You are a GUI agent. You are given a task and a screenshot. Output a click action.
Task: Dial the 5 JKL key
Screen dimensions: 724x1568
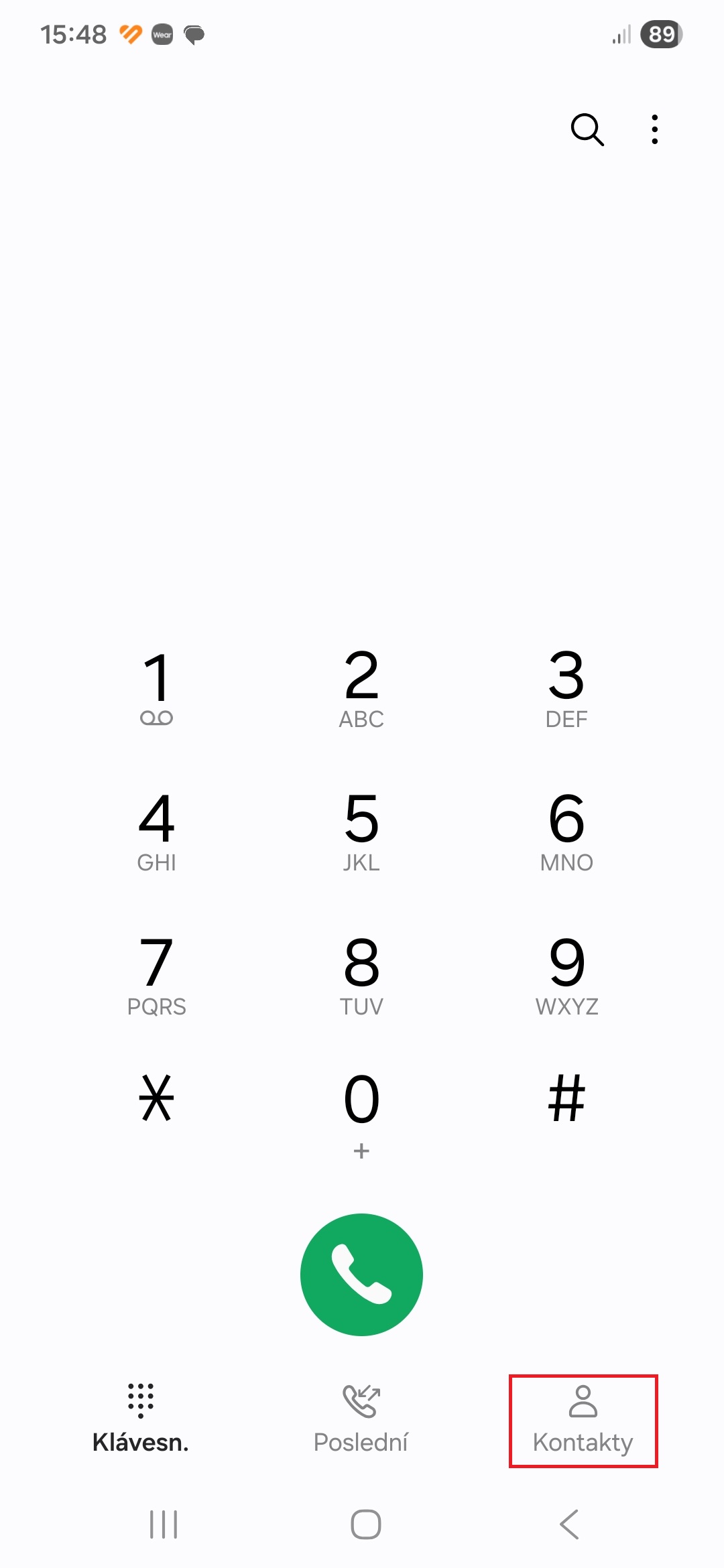pyautogui.click(x=361, y=831)
